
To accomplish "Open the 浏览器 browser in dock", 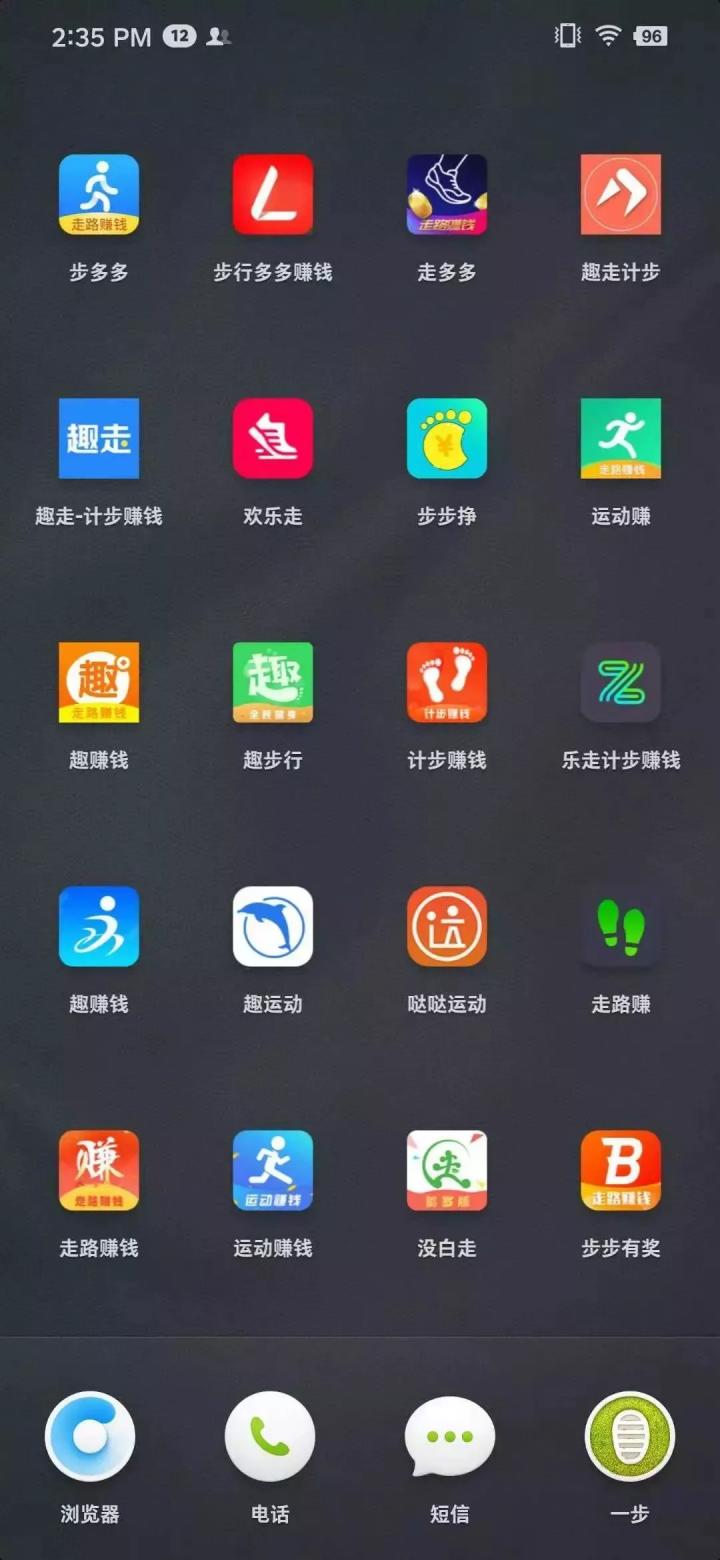I will click(90, 1436).
